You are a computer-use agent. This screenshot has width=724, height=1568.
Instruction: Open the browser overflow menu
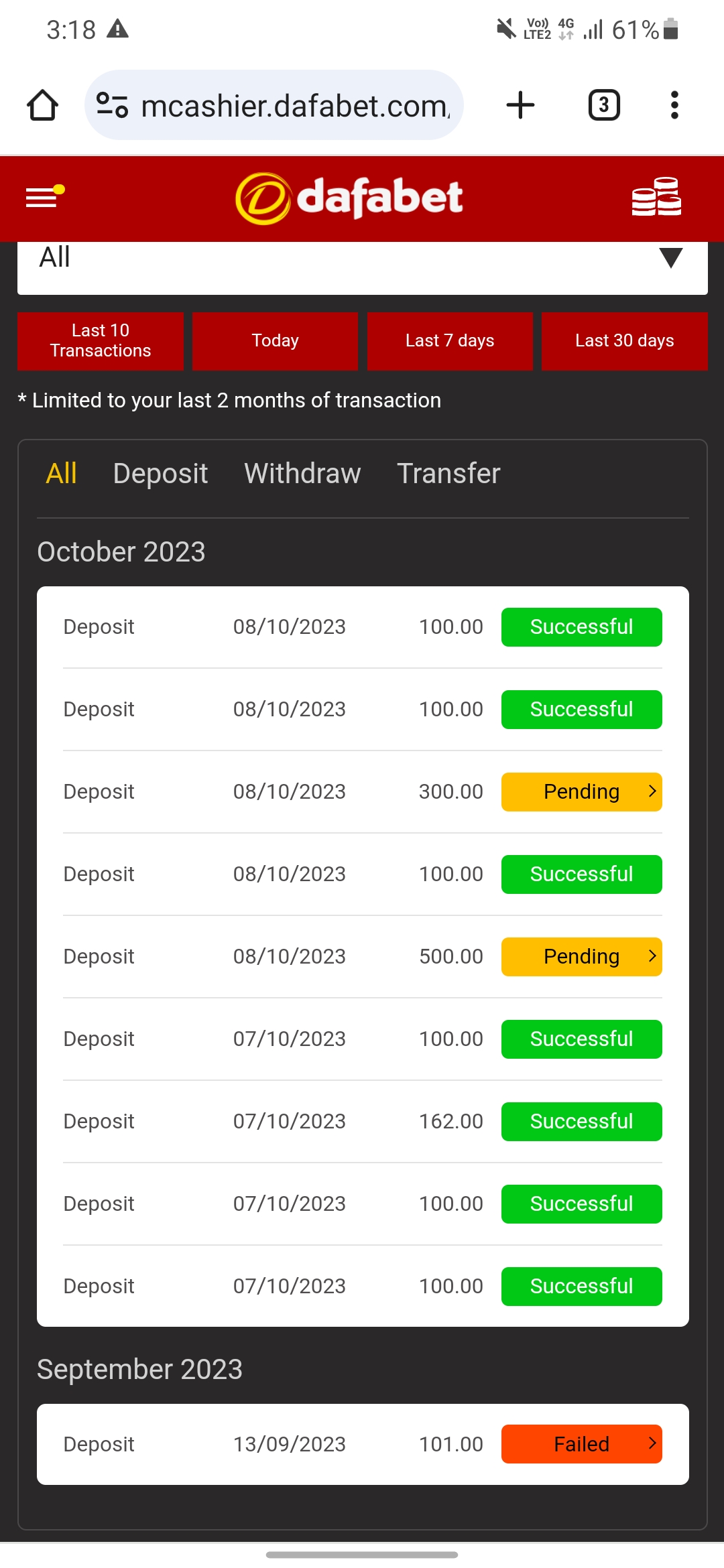coord(674,105)
